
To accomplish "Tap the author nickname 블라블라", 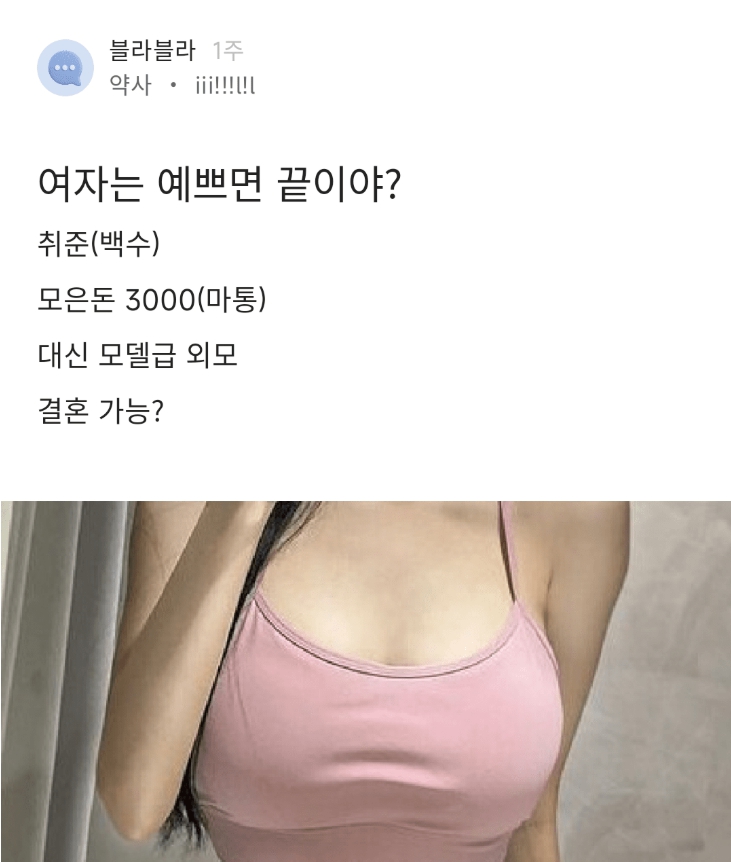I will (x=152, y=50).
